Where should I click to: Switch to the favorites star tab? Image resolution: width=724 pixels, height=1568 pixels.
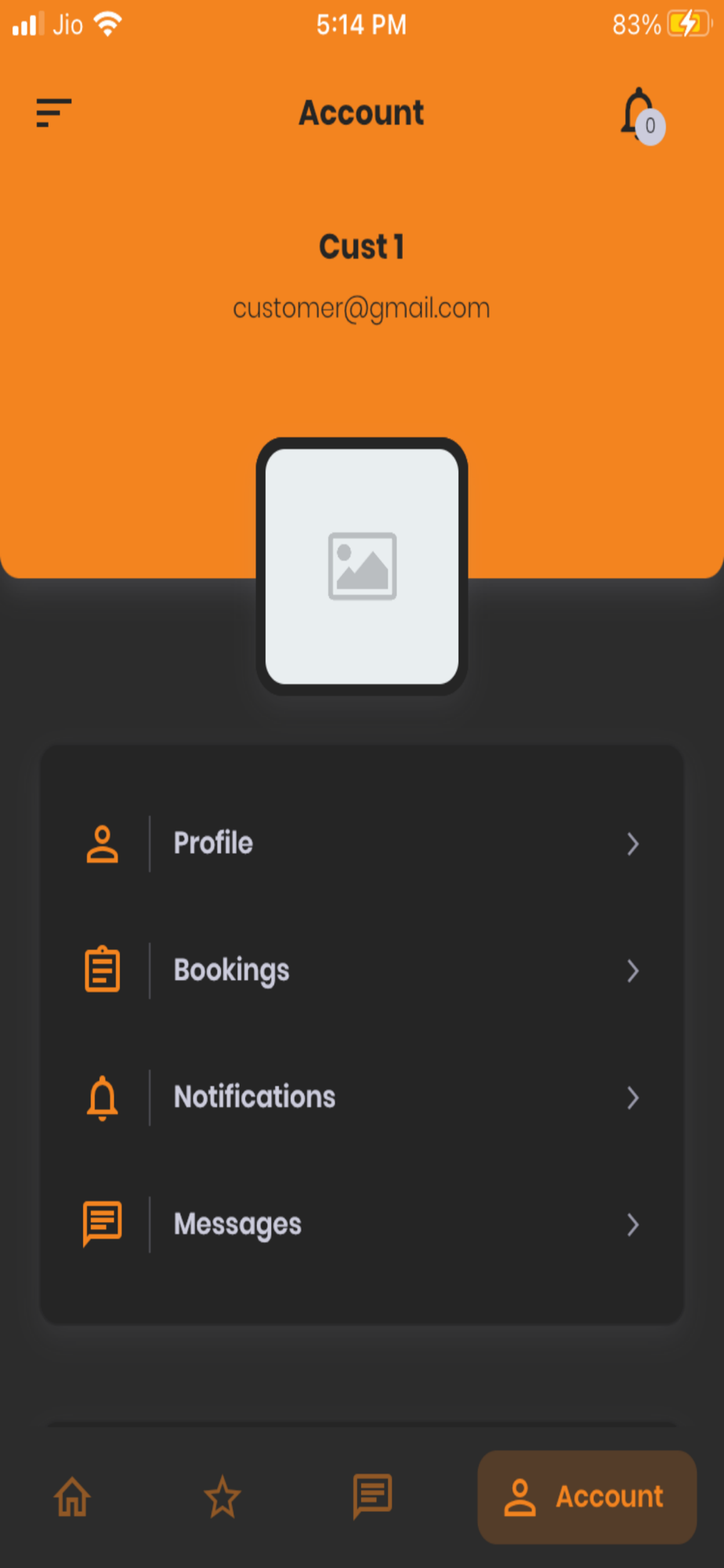tap(223, 1497)
